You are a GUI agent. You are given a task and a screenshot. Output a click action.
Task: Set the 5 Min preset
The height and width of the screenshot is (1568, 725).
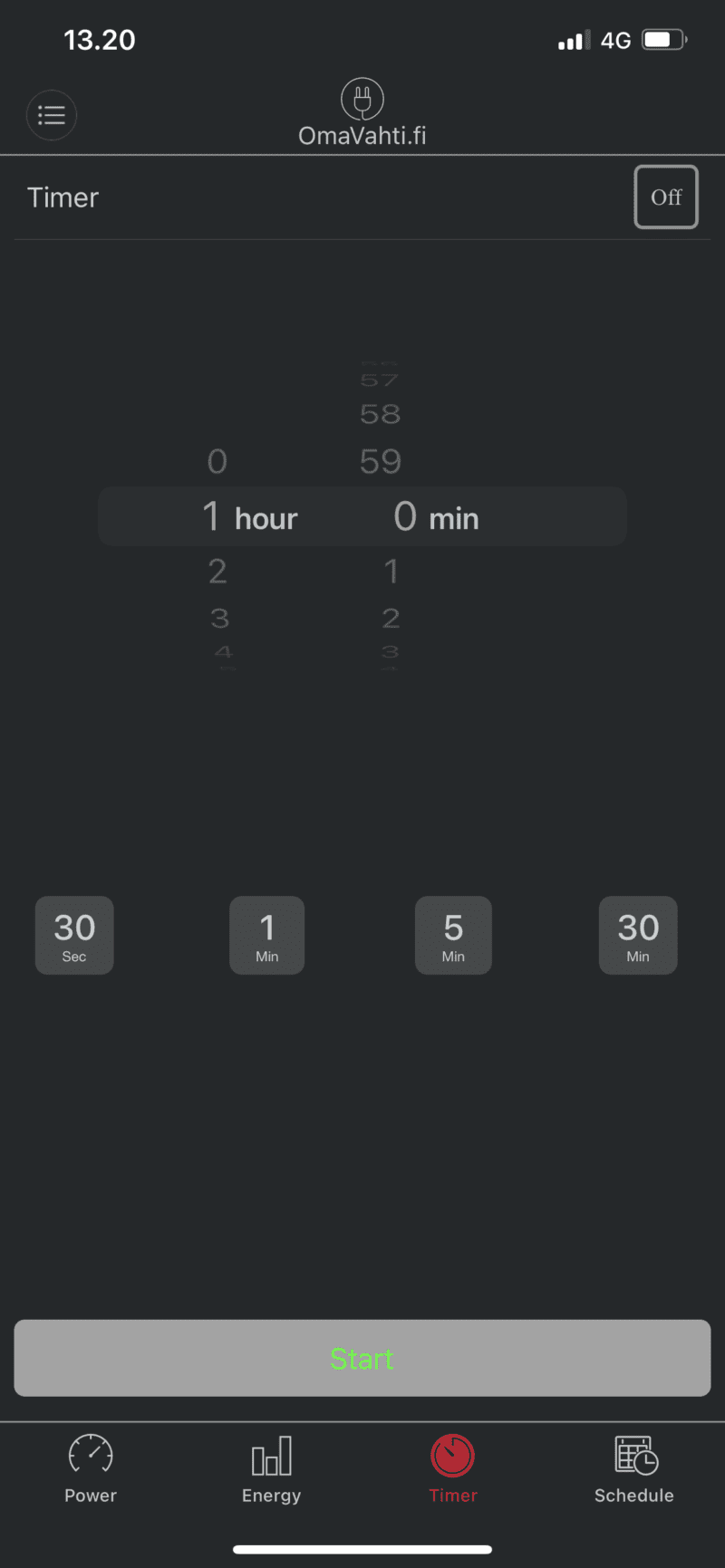pos(453,936)
